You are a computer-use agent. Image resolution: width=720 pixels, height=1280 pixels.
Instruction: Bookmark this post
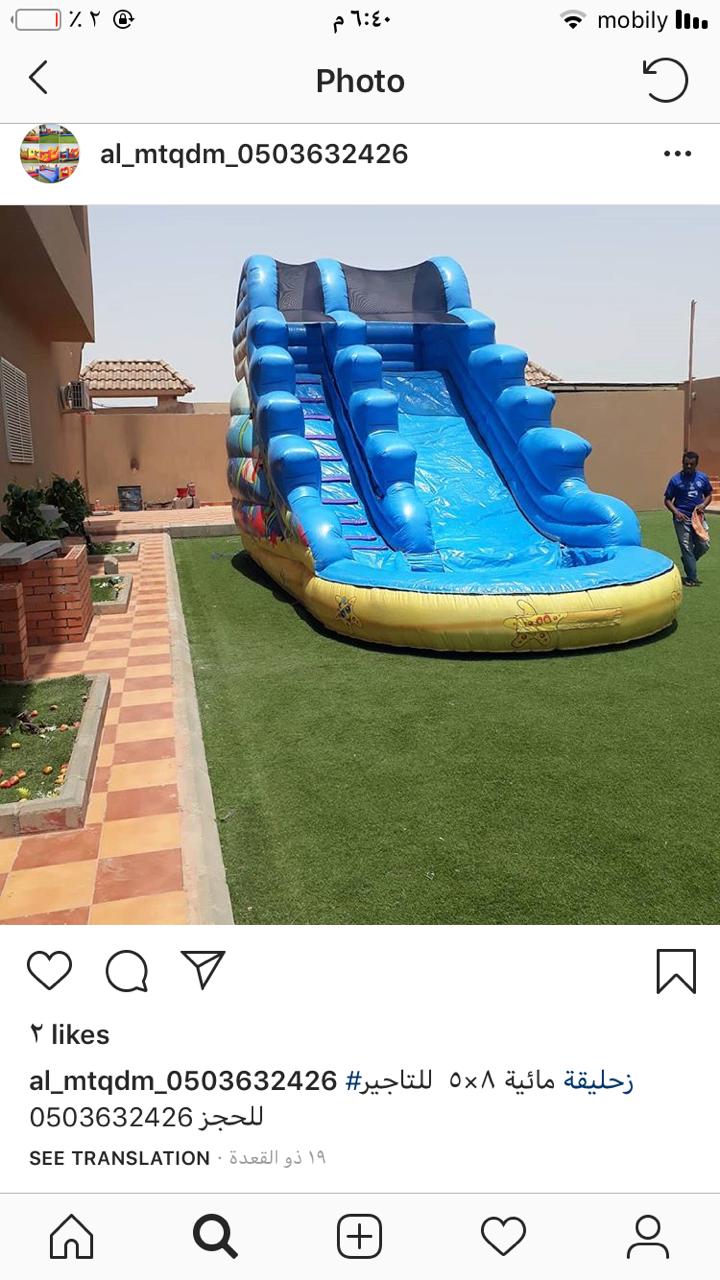click(676, 971)
